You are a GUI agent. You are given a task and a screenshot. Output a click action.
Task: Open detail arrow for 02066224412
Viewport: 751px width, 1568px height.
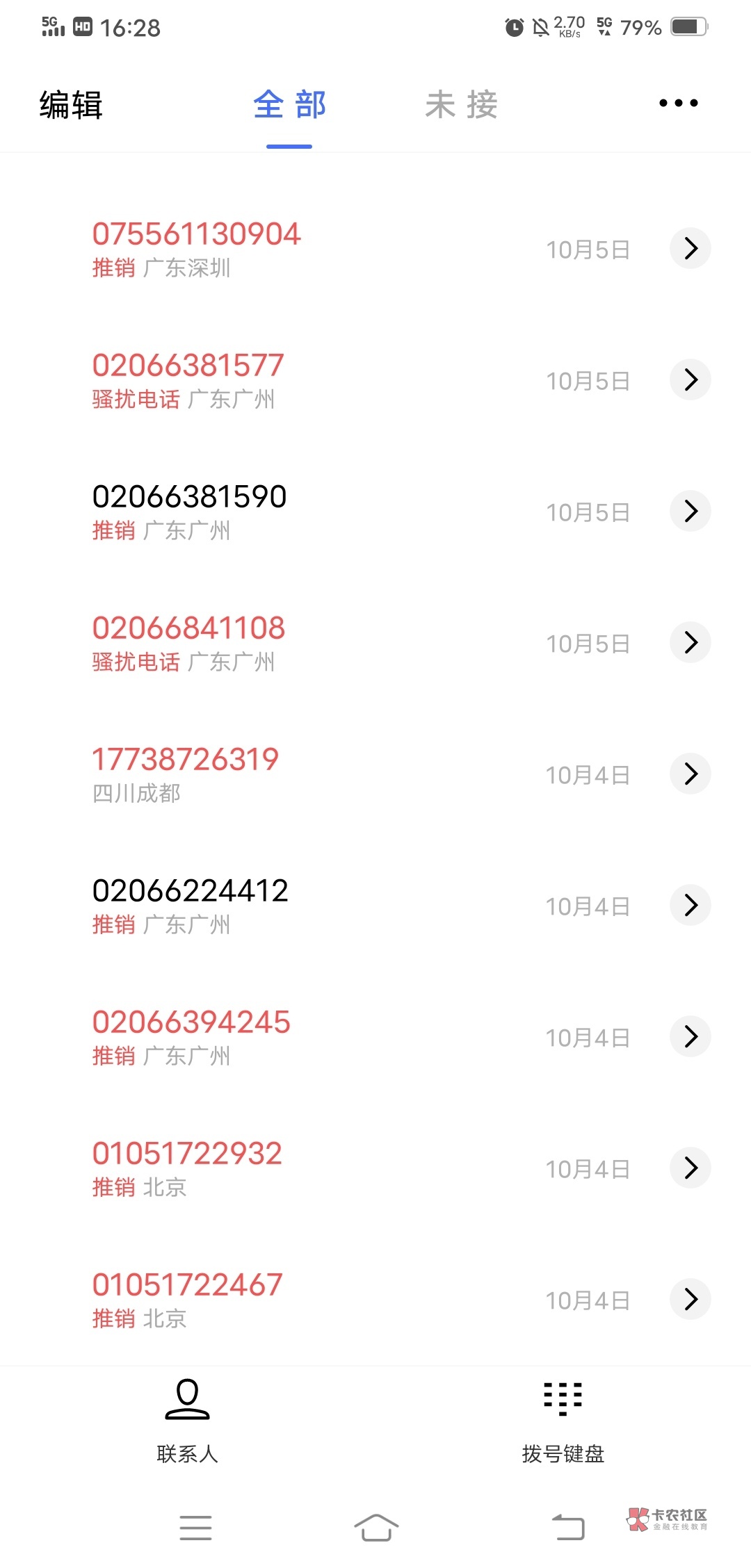pyautogui.click(x=690, y=906)
